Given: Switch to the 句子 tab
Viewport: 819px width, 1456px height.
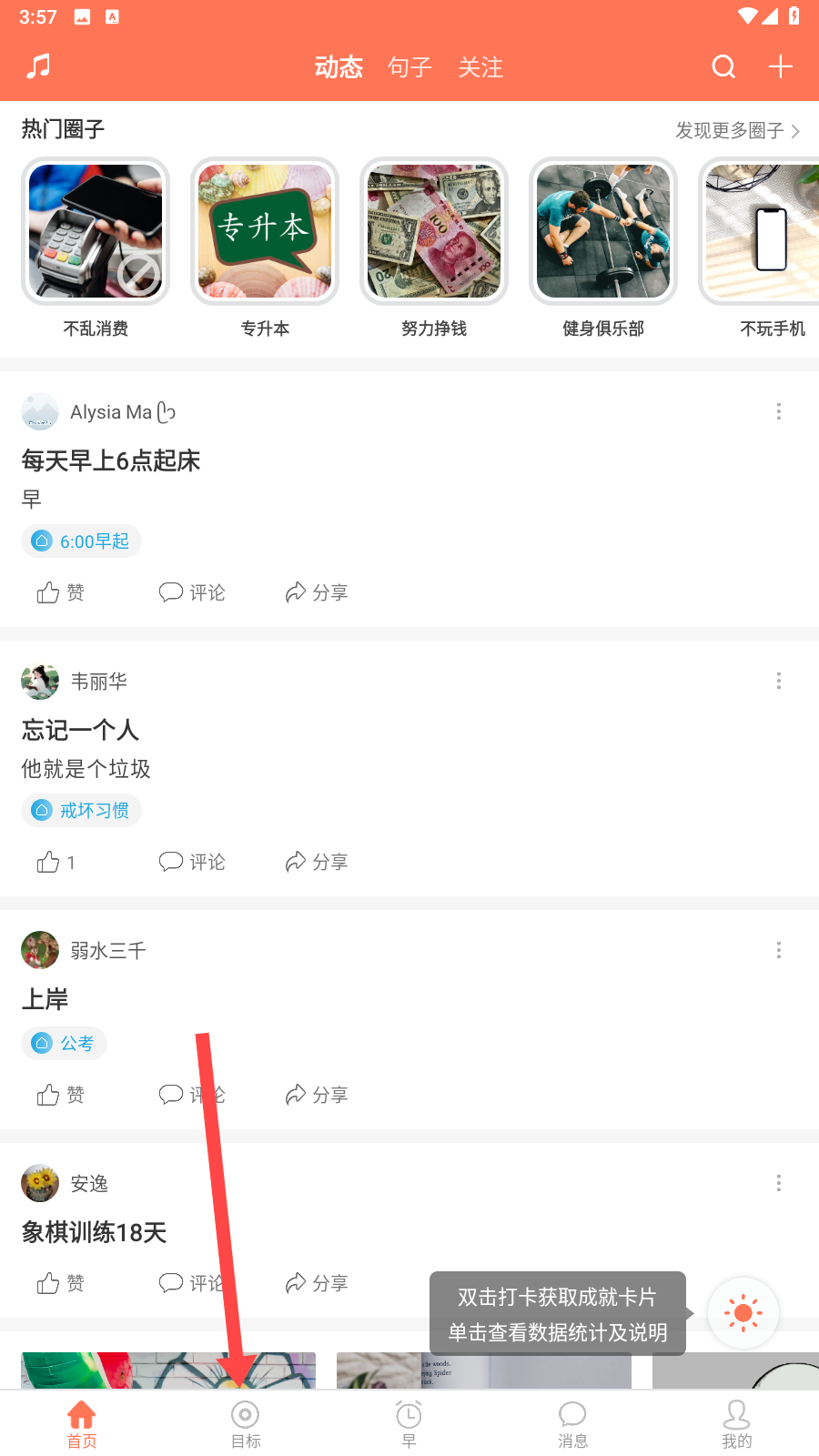Looking at the screenshot, I should pos(408,66).
